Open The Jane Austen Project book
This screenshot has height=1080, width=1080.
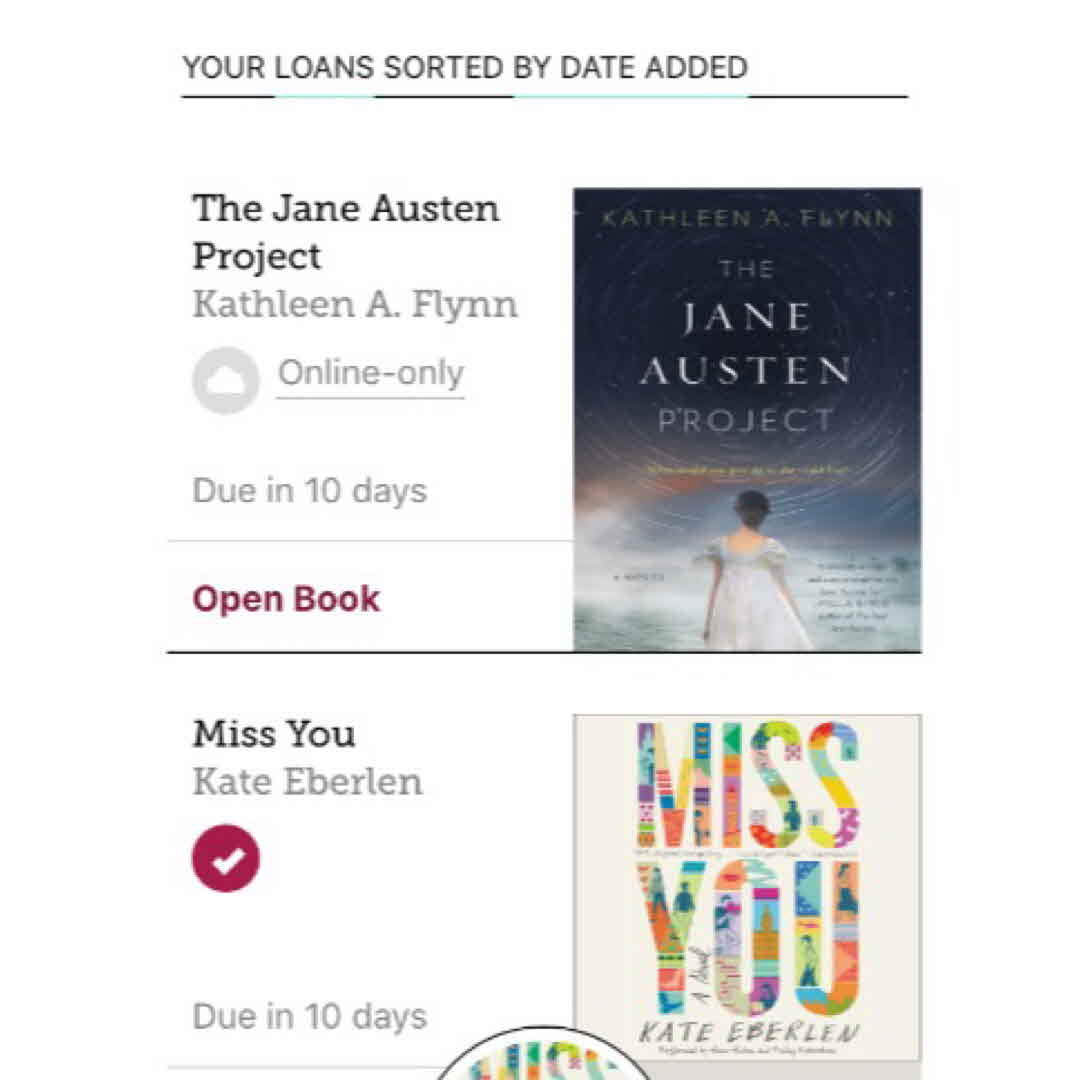[x=286, y=599]
